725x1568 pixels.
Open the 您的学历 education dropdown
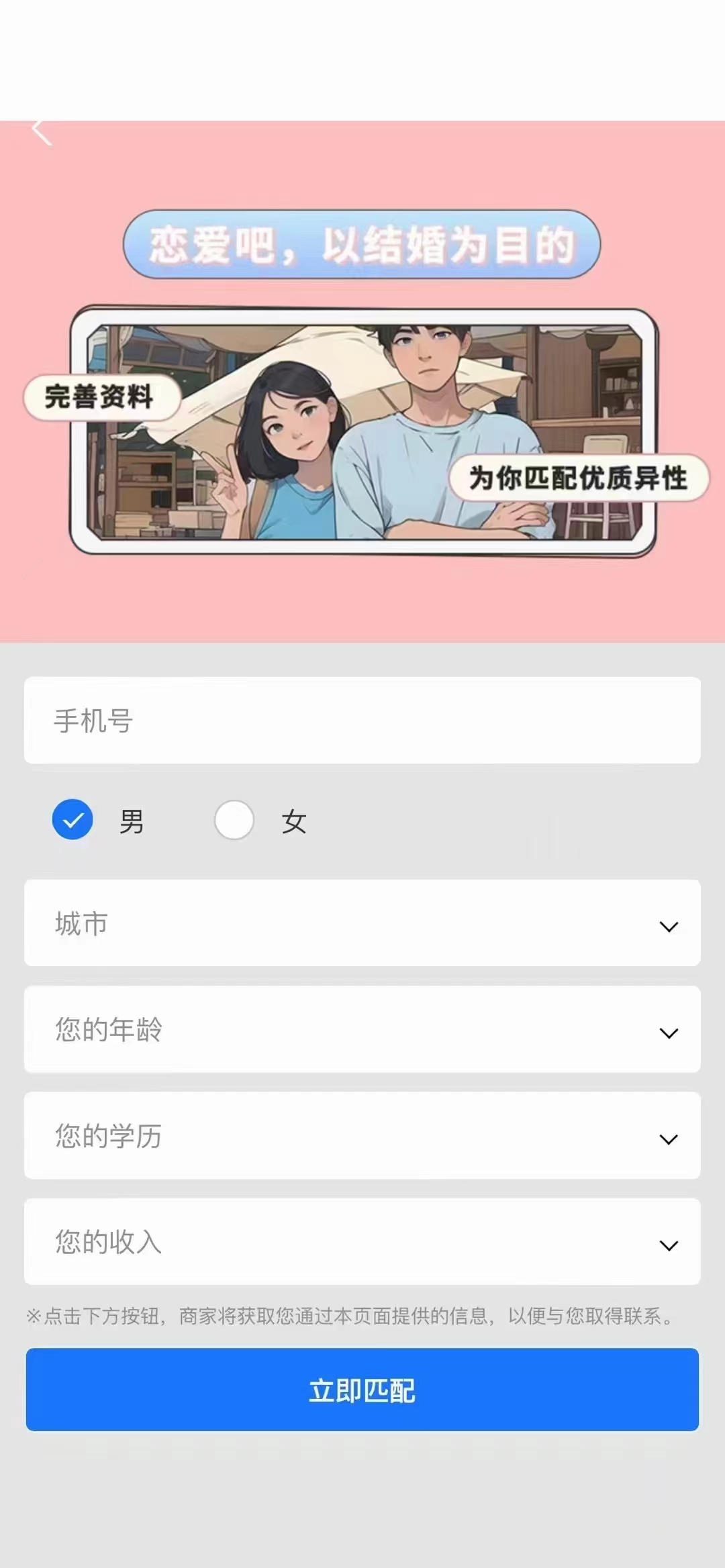[x=362, y=1136]
